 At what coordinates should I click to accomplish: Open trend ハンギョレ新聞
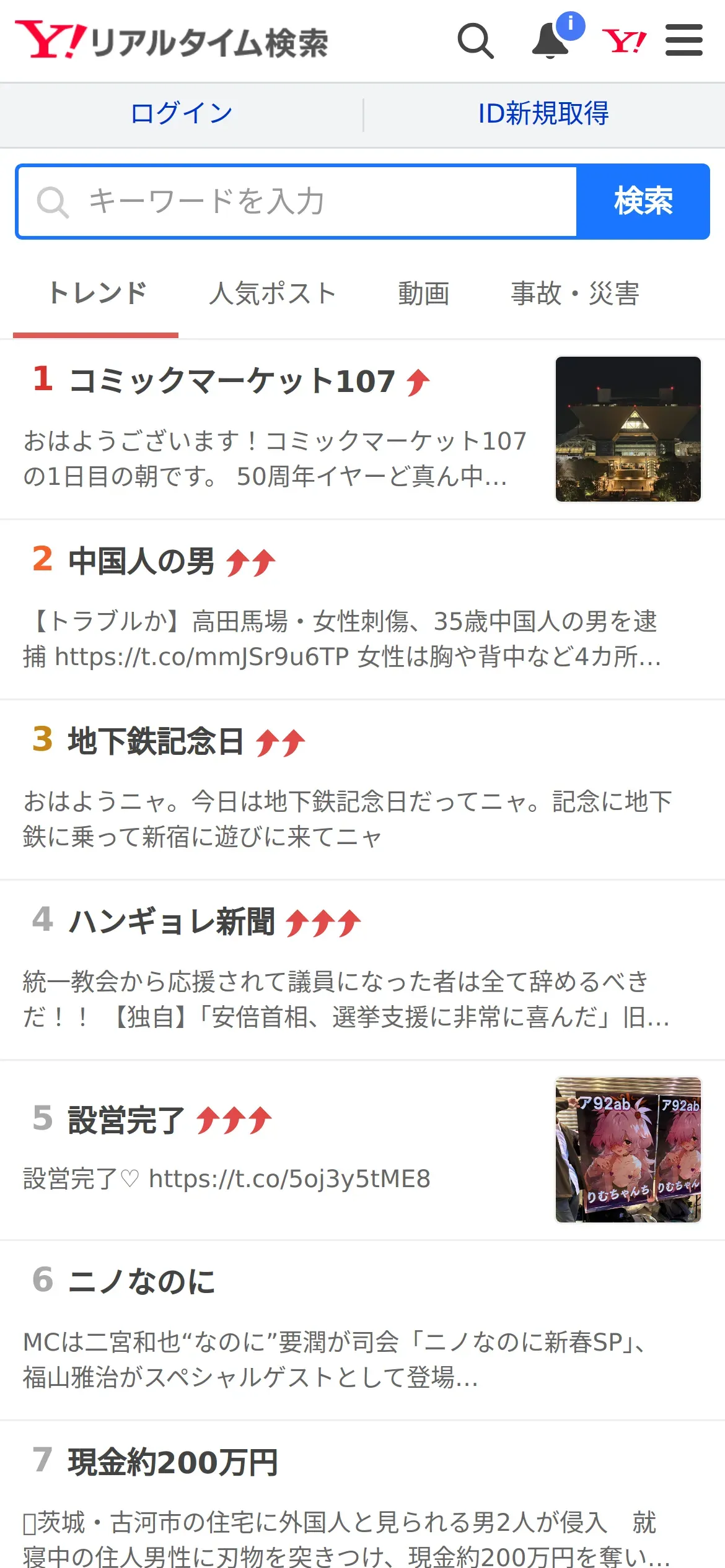(172, 921)
